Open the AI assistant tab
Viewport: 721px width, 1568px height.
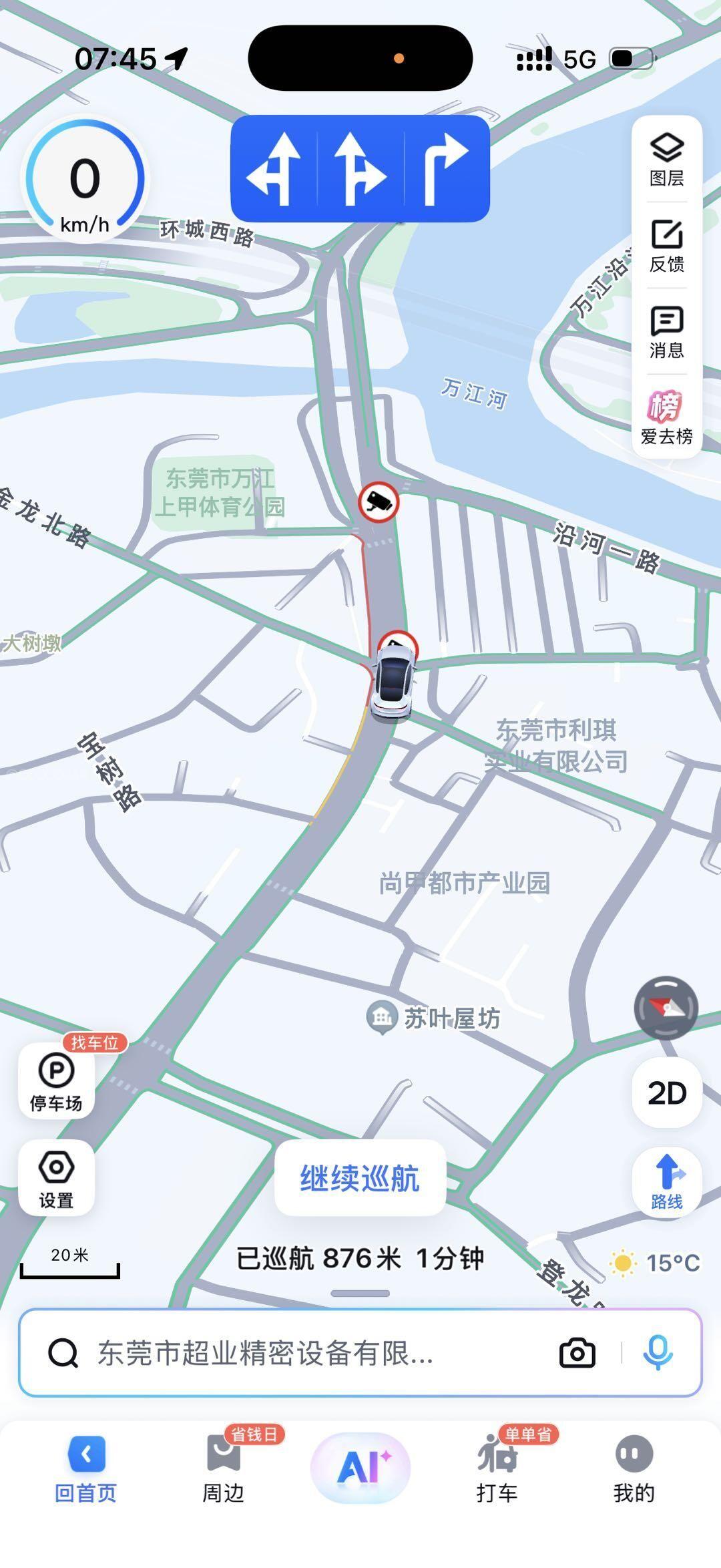tap(360, 1467)
